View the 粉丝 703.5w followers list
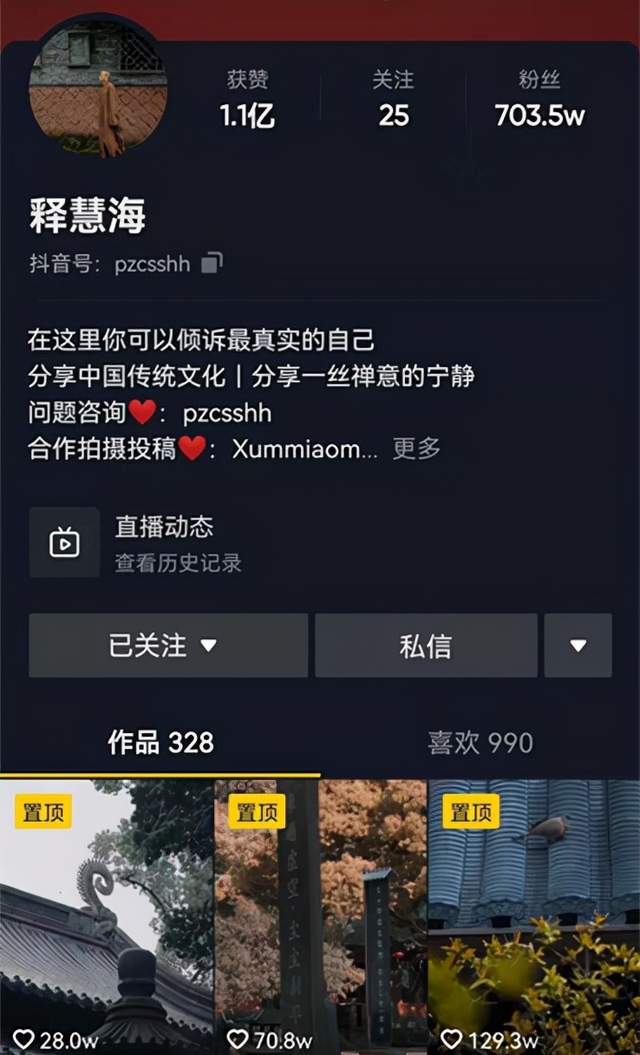 click(540, 100)
